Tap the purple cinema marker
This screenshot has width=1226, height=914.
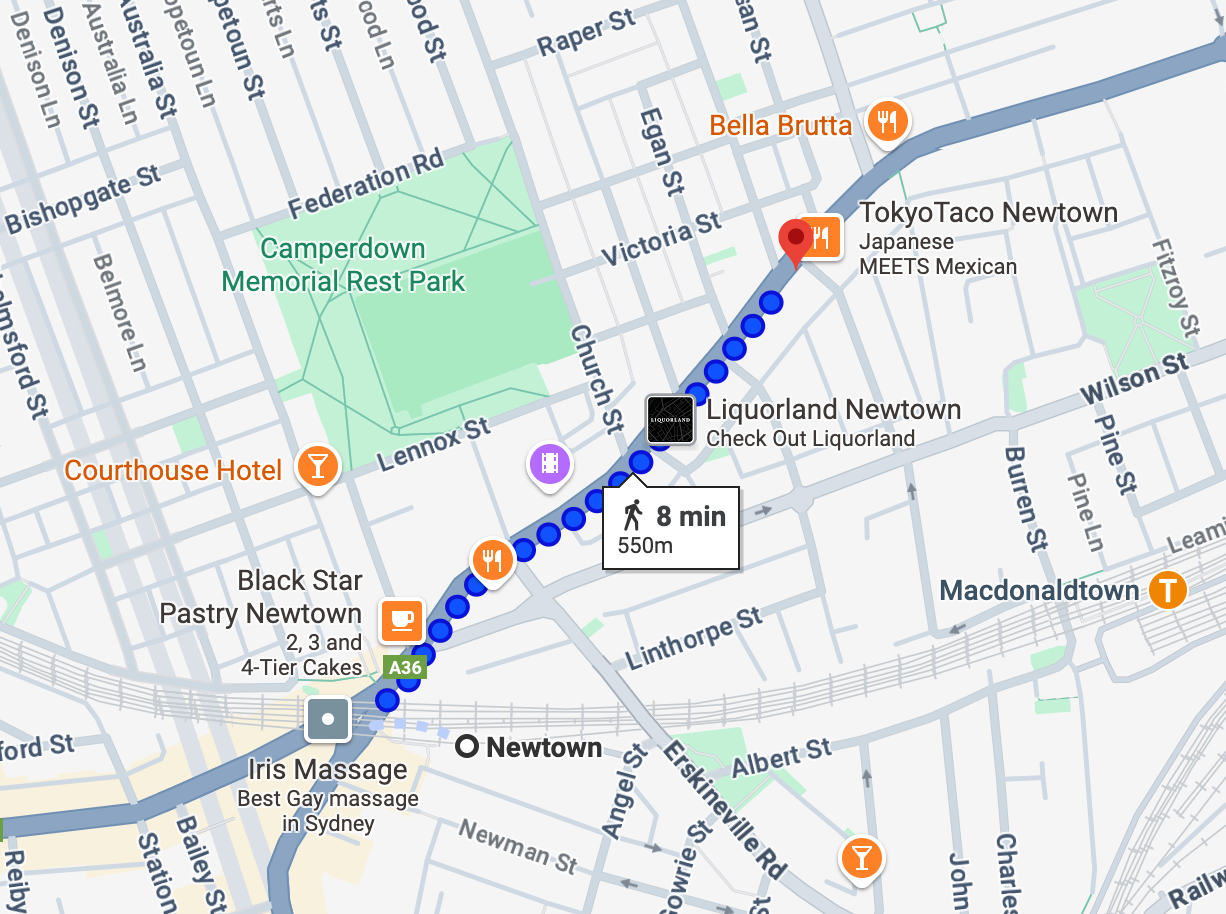(550, 463)
